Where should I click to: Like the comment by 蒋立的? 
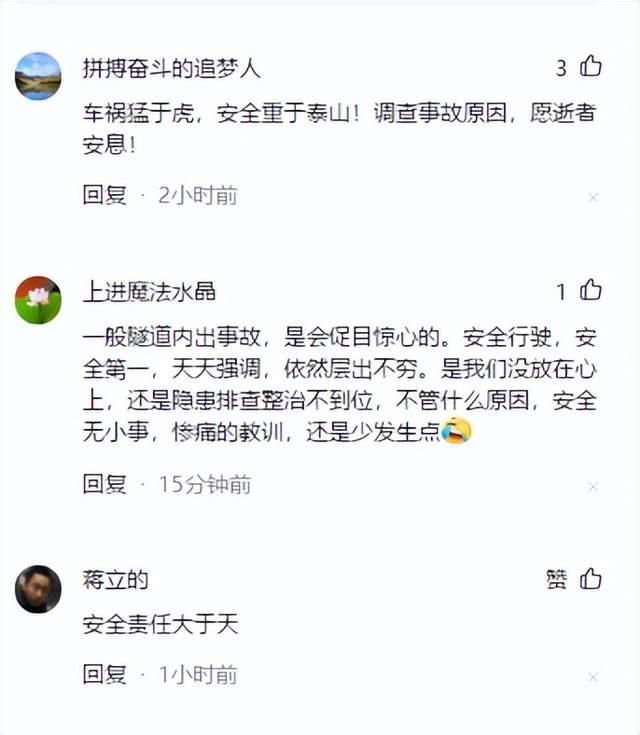click(591, 579)
